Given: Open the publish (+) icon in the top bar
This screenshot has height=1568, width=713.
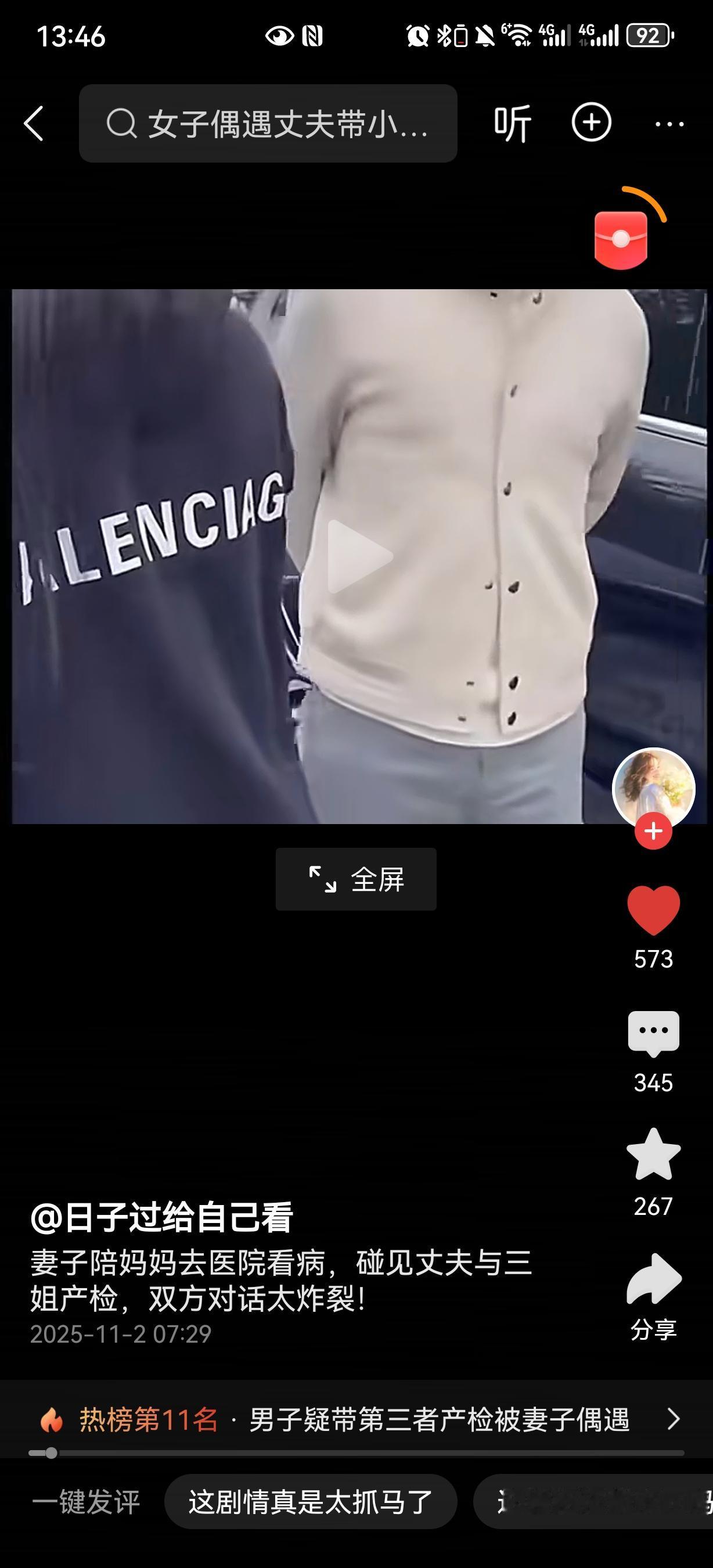Looking at the screenshot, I should 590,123.
